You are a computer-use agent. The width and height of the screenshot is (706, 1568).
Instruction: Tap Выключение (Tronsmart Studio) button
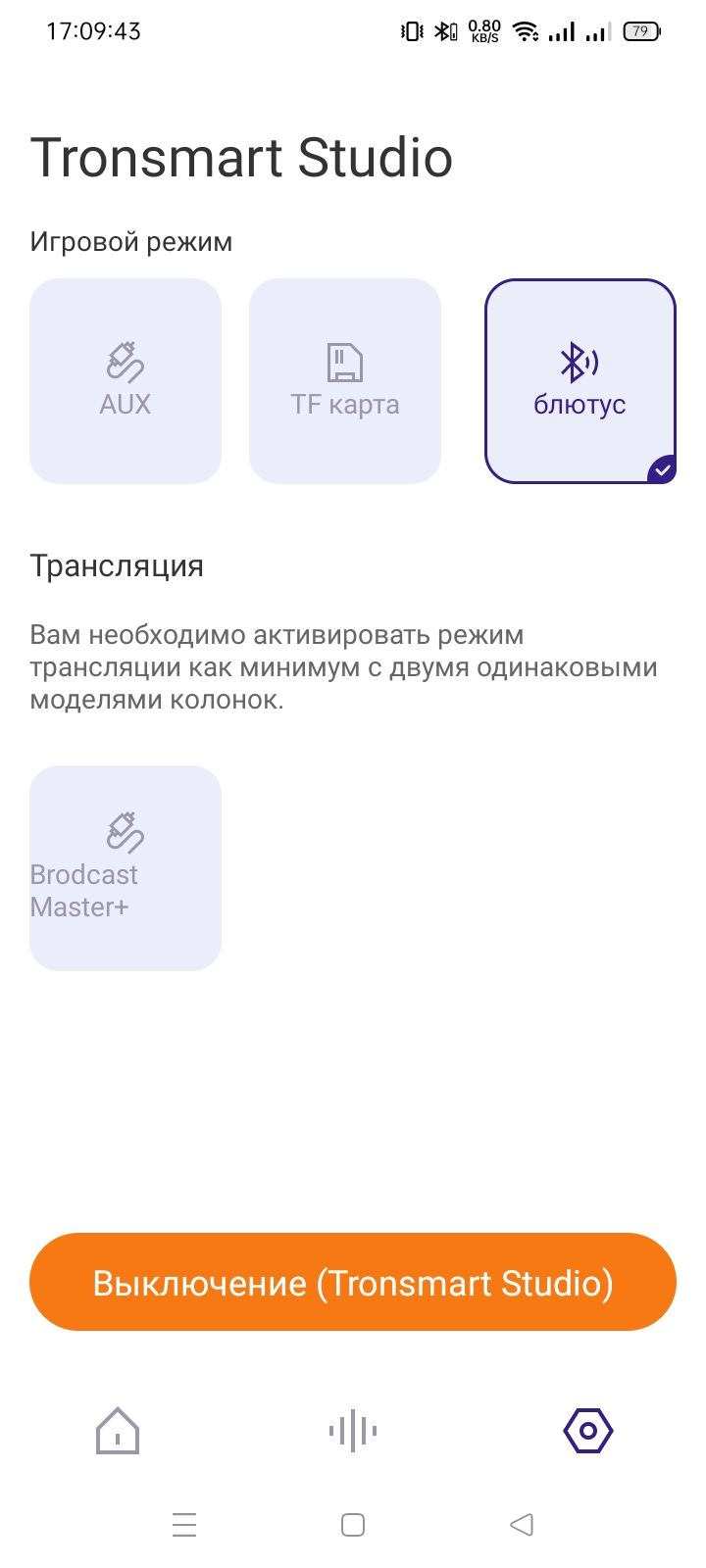[353, 1282]
